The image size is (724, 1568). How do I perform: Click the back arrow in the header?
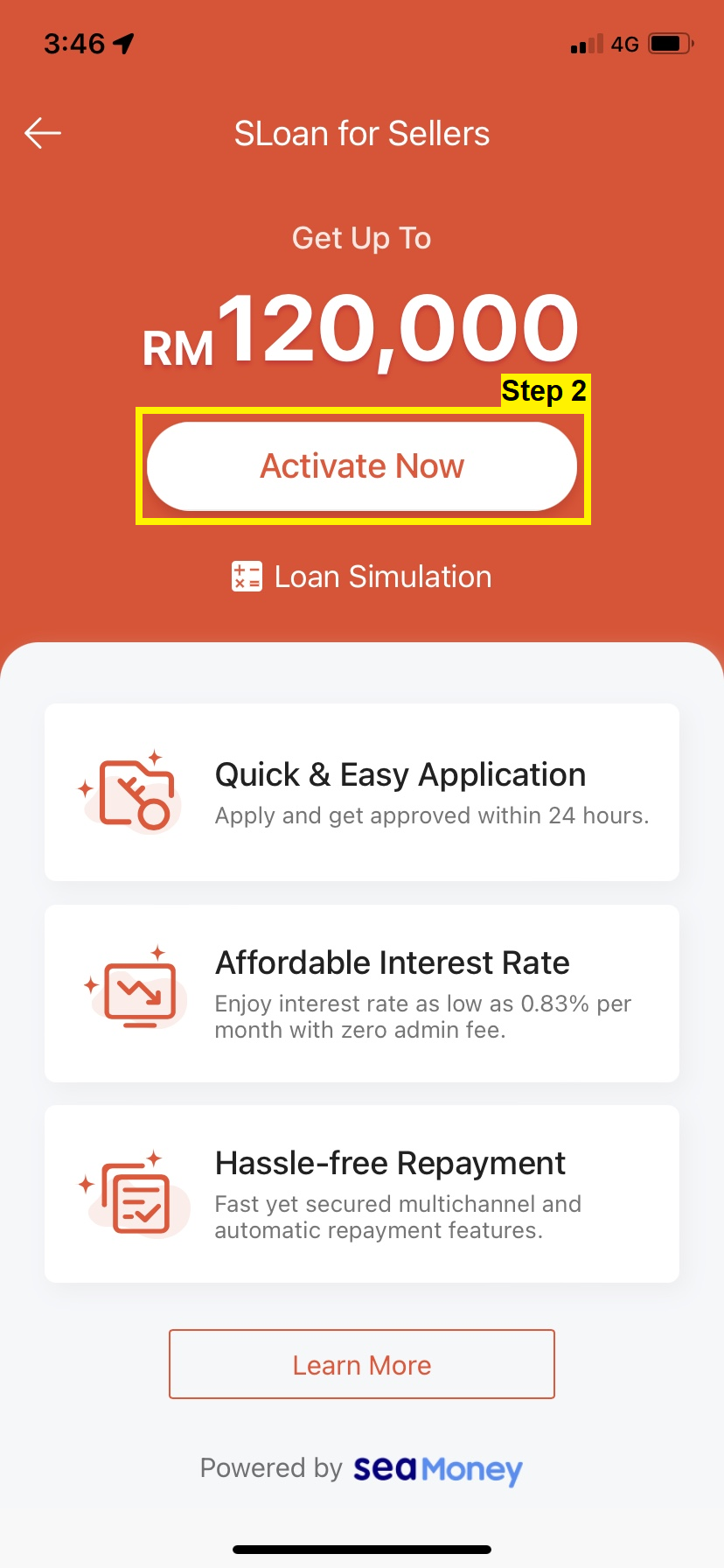(42, 133)
